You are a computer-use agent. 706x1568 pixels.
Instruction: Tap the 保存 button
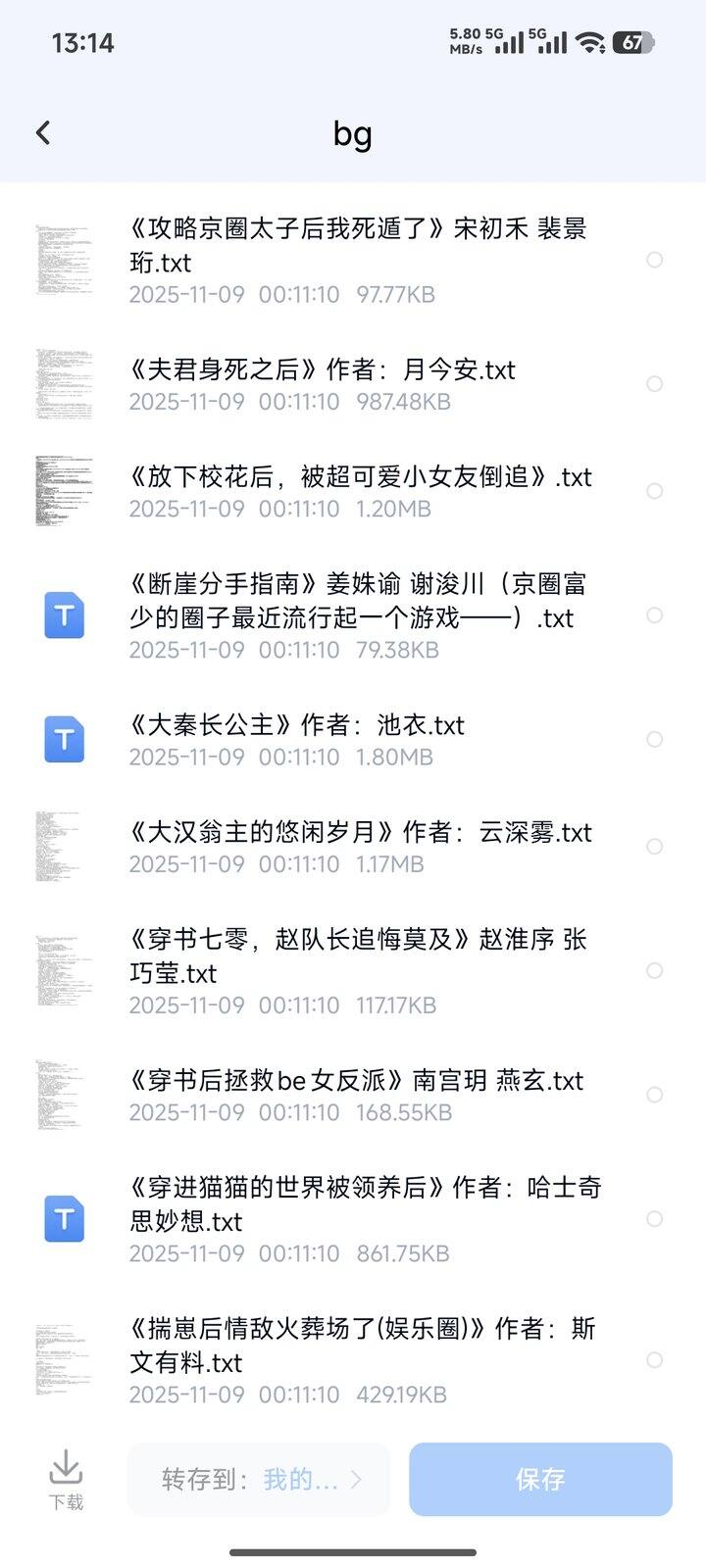[540, 1480]
